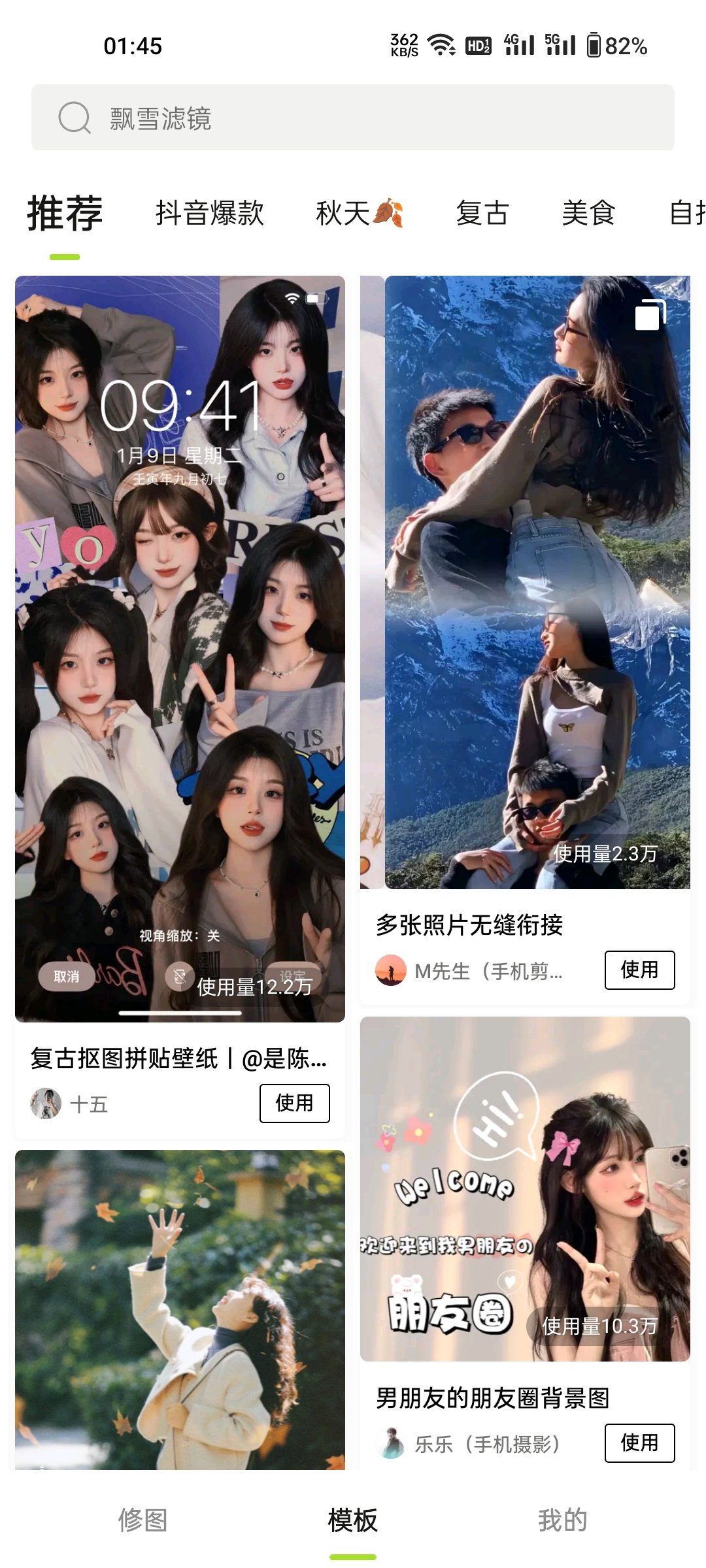Screen dimensions: 706x1568
Task: Open the 多张照片无缝衔接 template card
Action: click(525, 581)
